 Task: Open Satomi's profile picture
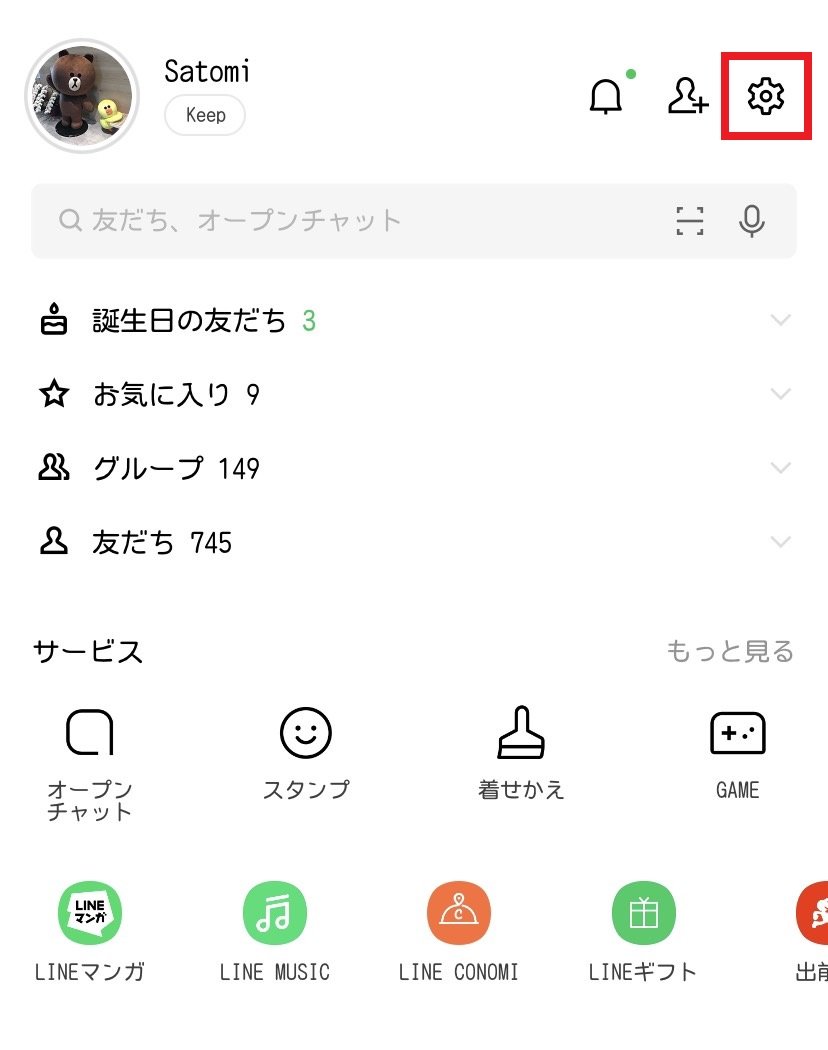tap(82, 96)
